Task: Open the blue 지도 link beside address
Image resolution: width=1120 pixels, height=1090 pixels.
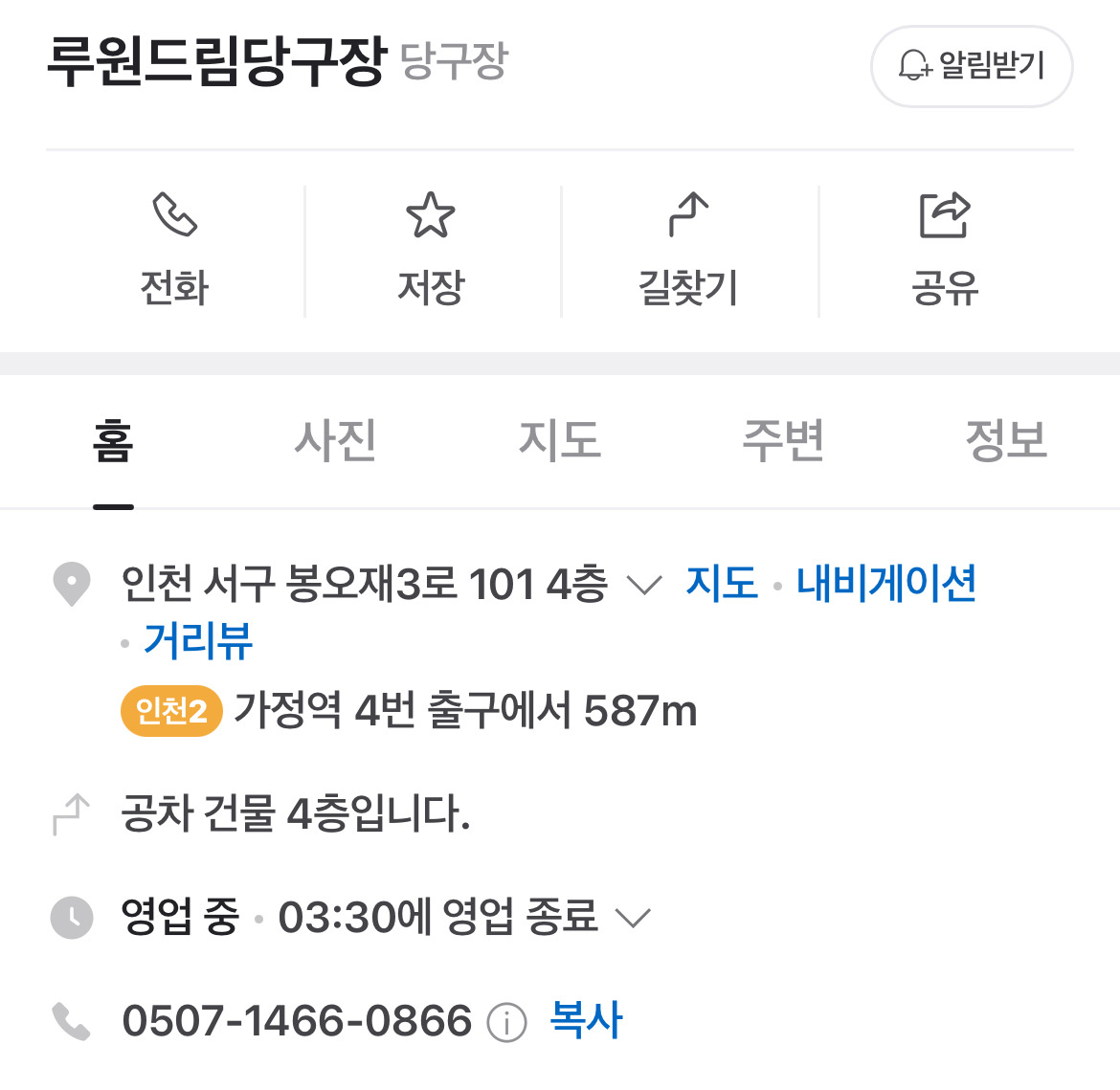Action: 722,582
